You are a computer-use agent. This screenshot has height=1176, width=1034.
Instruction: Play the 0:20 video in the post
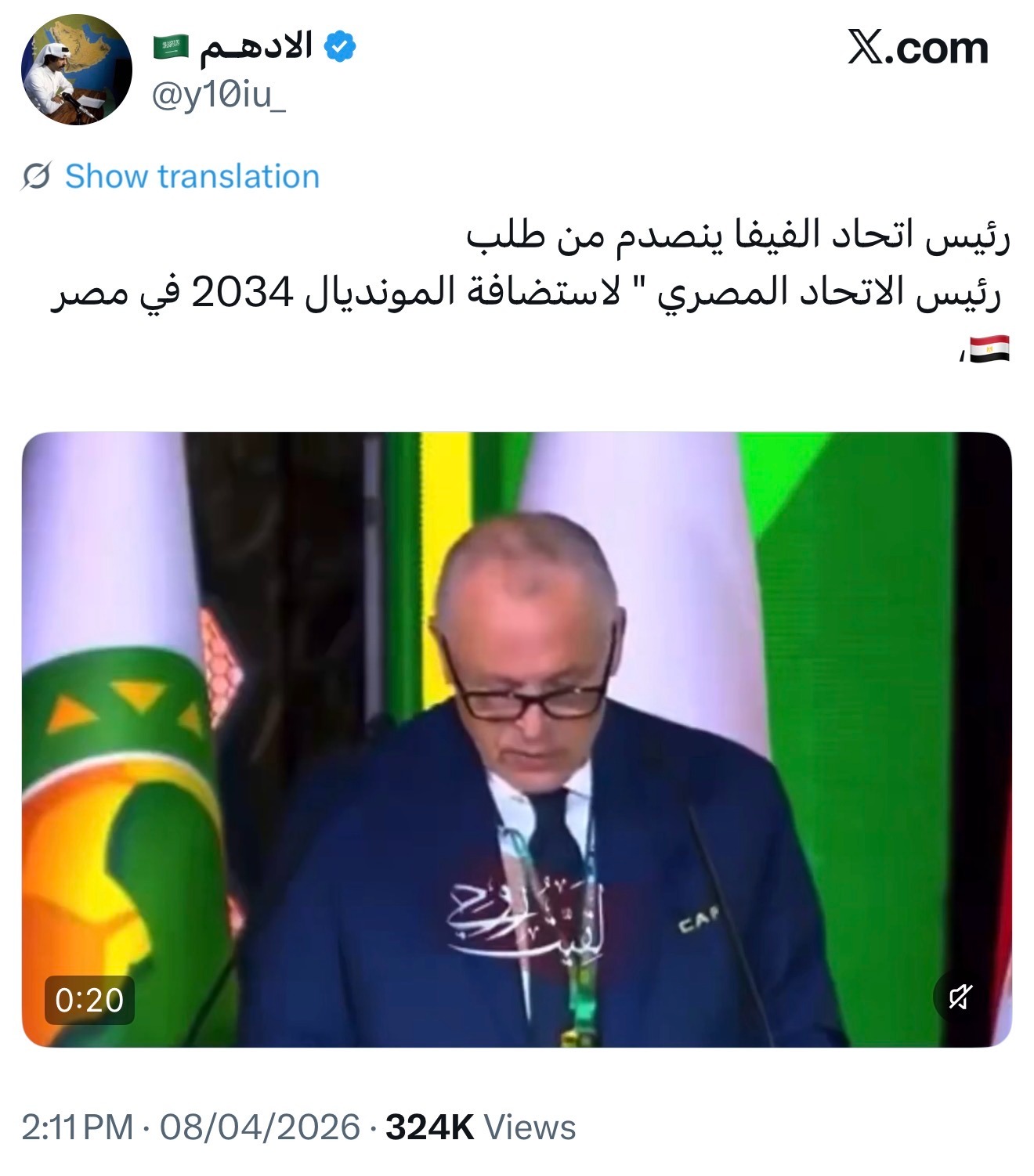point(517,739)
